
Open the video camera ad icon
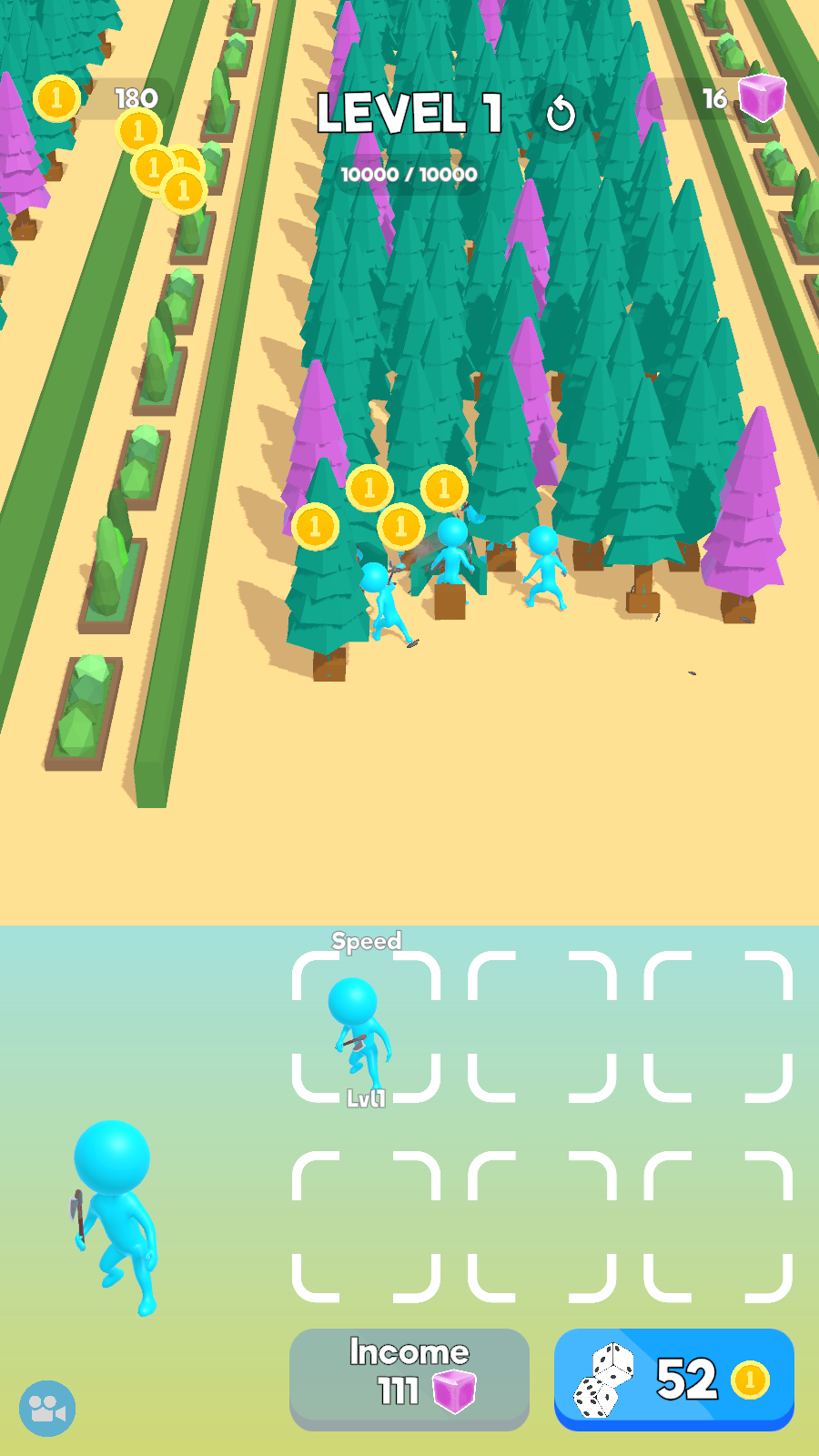[x=47, y=1409]
